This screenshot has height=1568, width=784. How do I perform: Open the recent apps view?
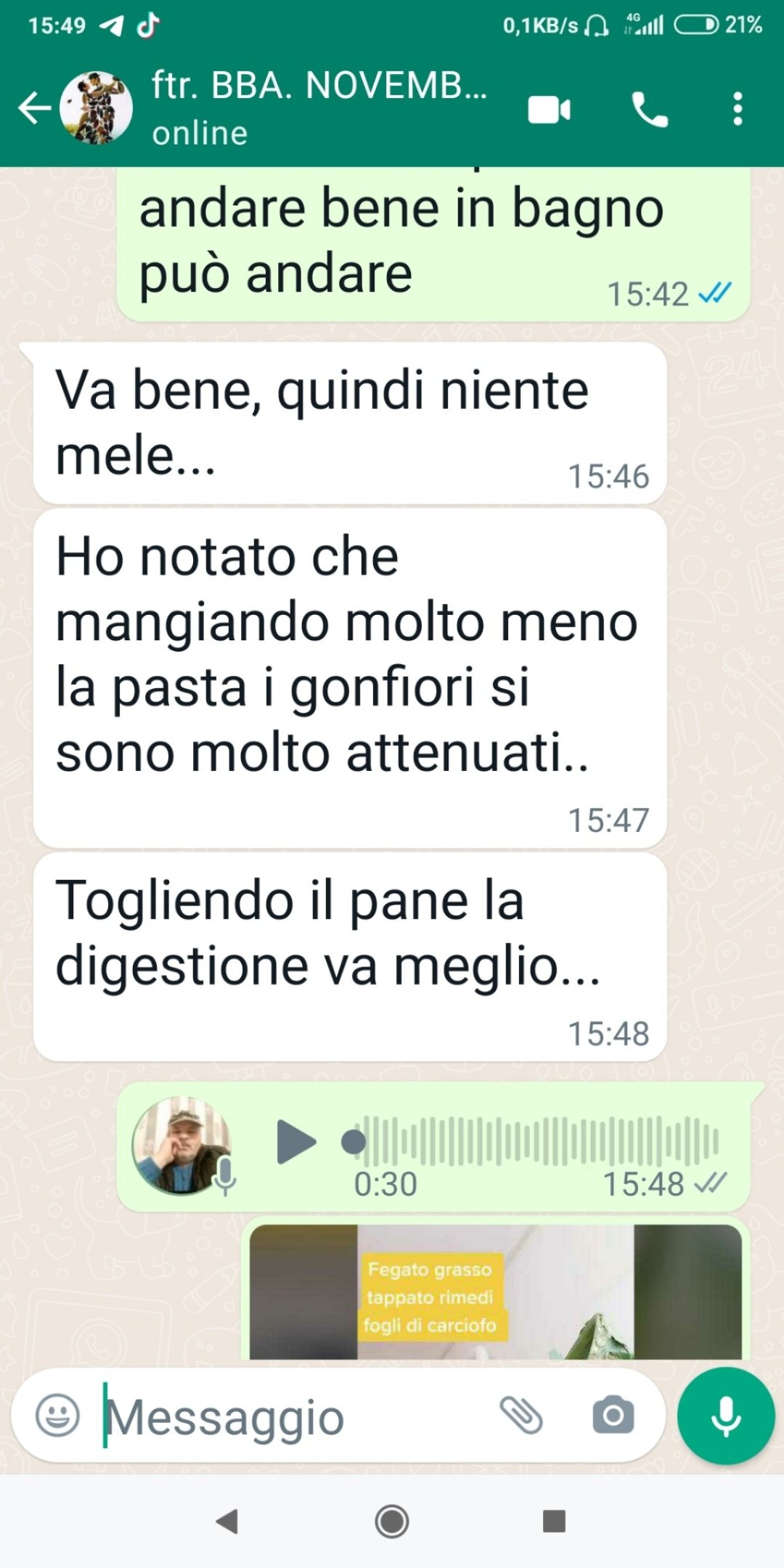554,1521
